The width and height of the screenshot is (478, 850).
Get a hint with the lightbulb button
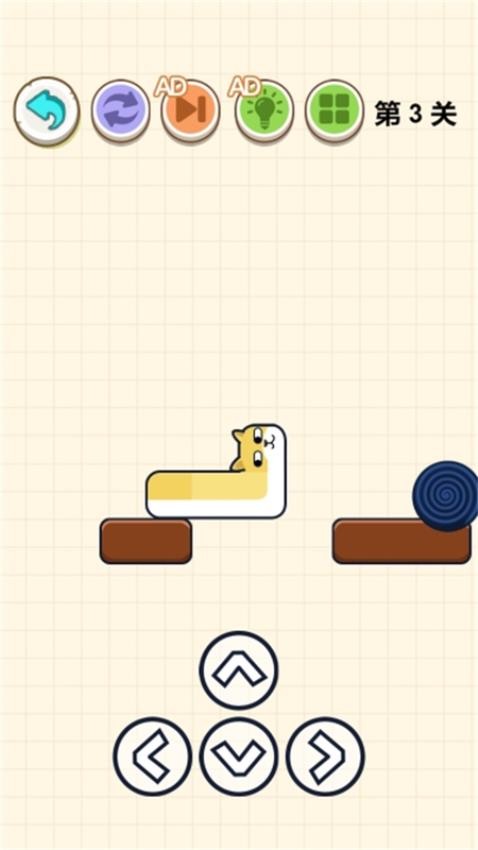pyautogui.click(x=264, y=111)
